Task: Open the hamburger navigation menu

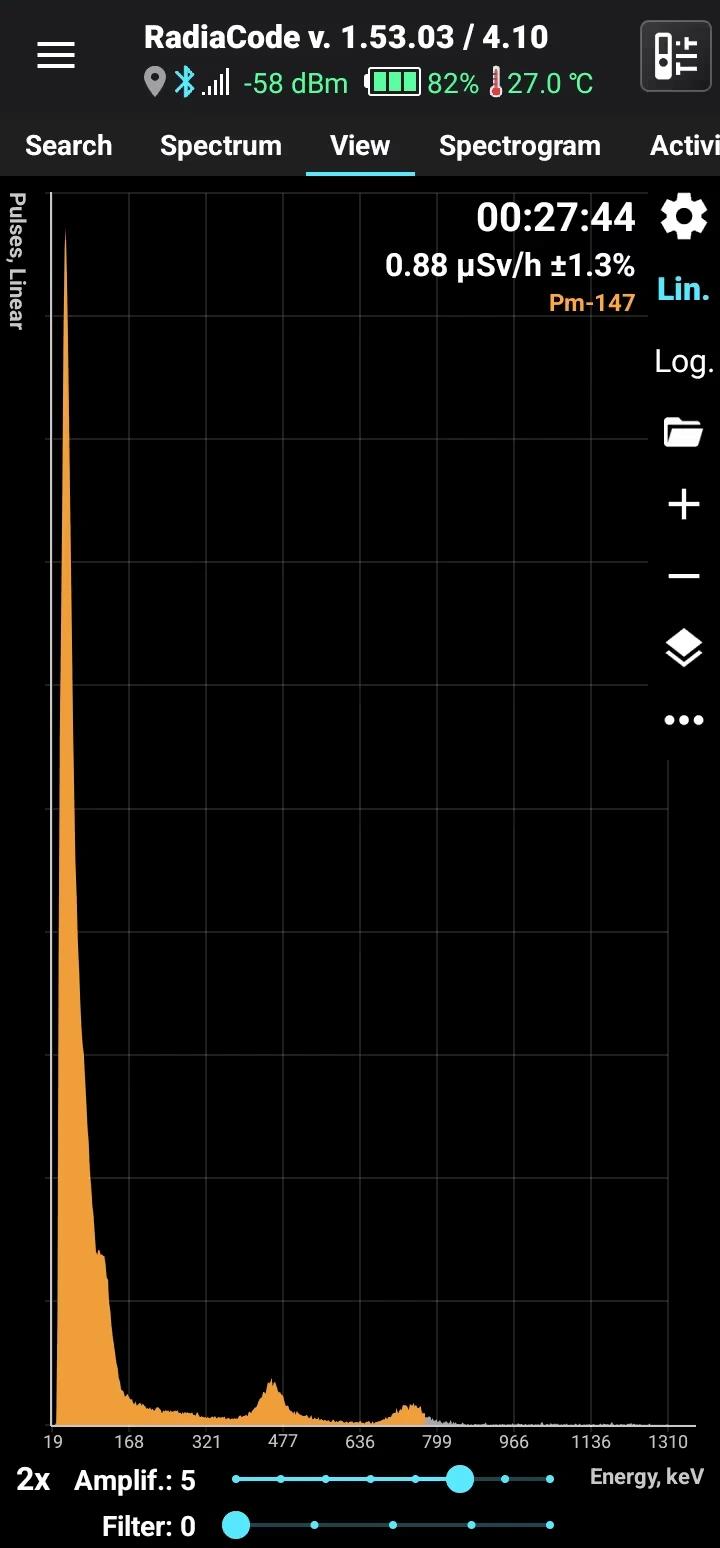Action: pos(56,56)
